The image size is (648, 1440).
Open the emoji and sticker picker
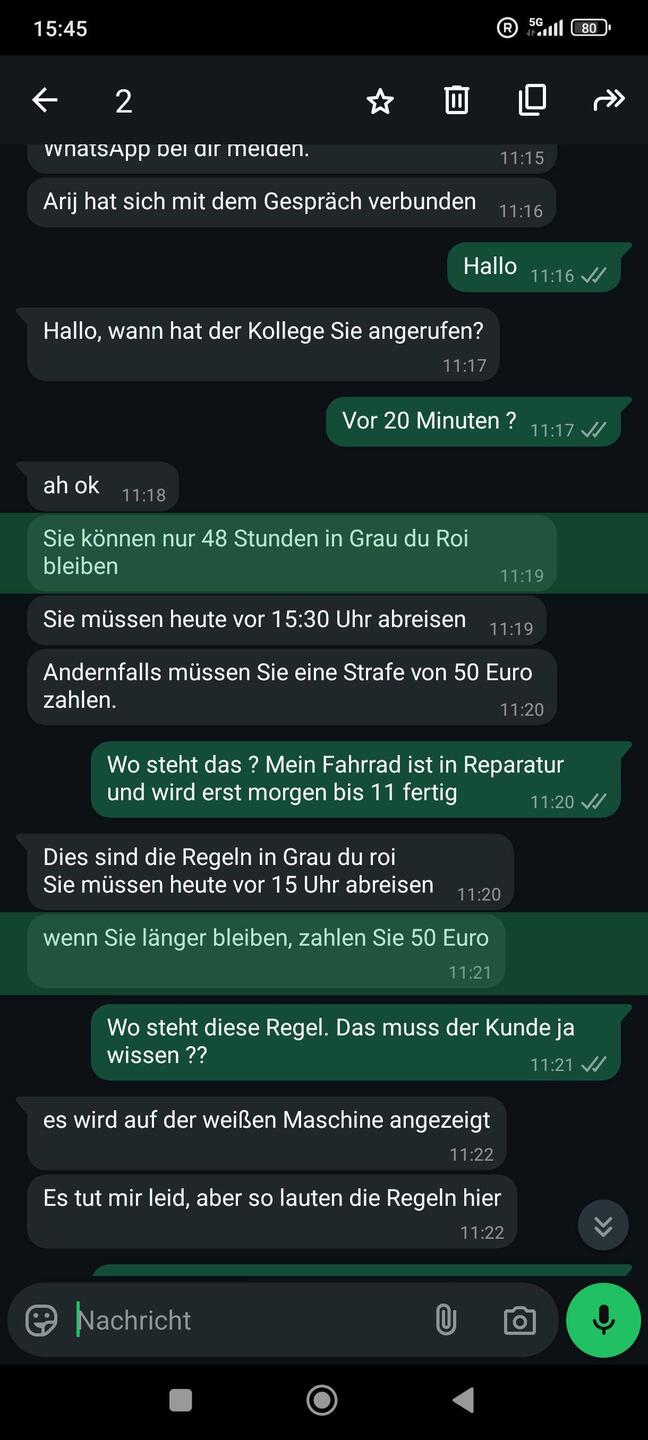click(41, 1320)
